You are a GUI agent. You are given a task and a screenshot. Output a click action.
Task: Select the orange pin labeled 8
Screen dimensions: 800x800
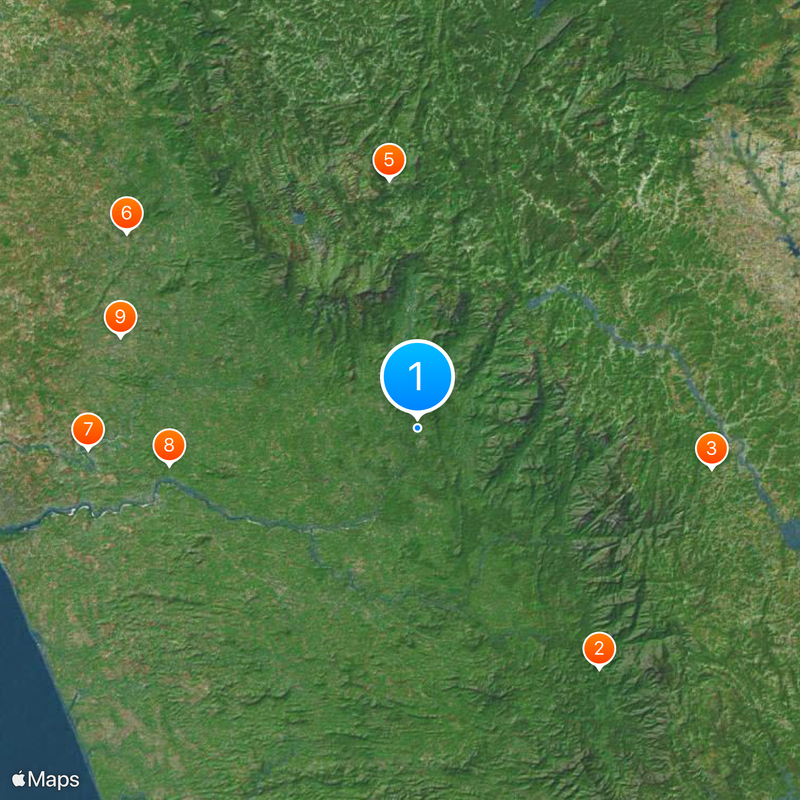(169, 445)
